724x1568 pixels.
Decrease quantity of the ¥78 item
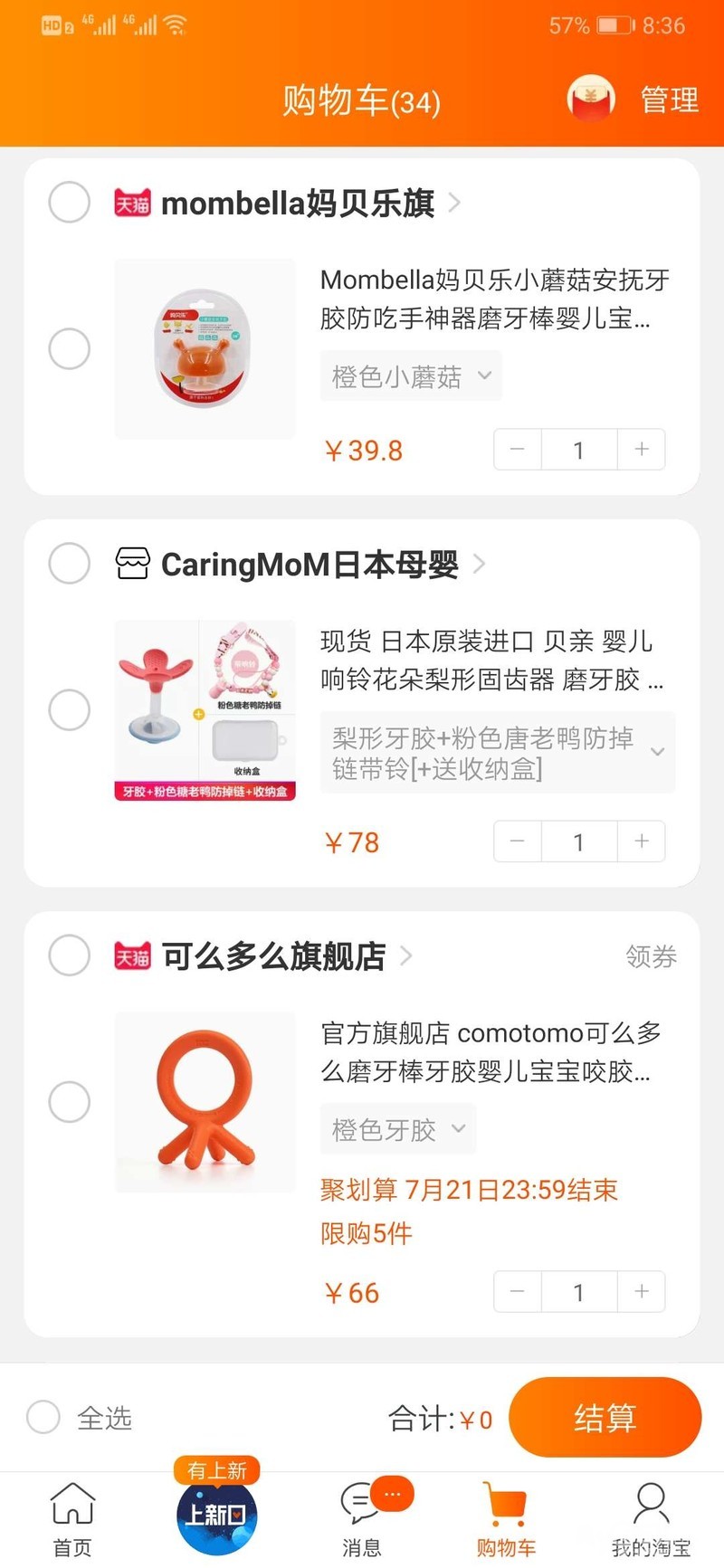pyautogui.click(x=518, y=841)
